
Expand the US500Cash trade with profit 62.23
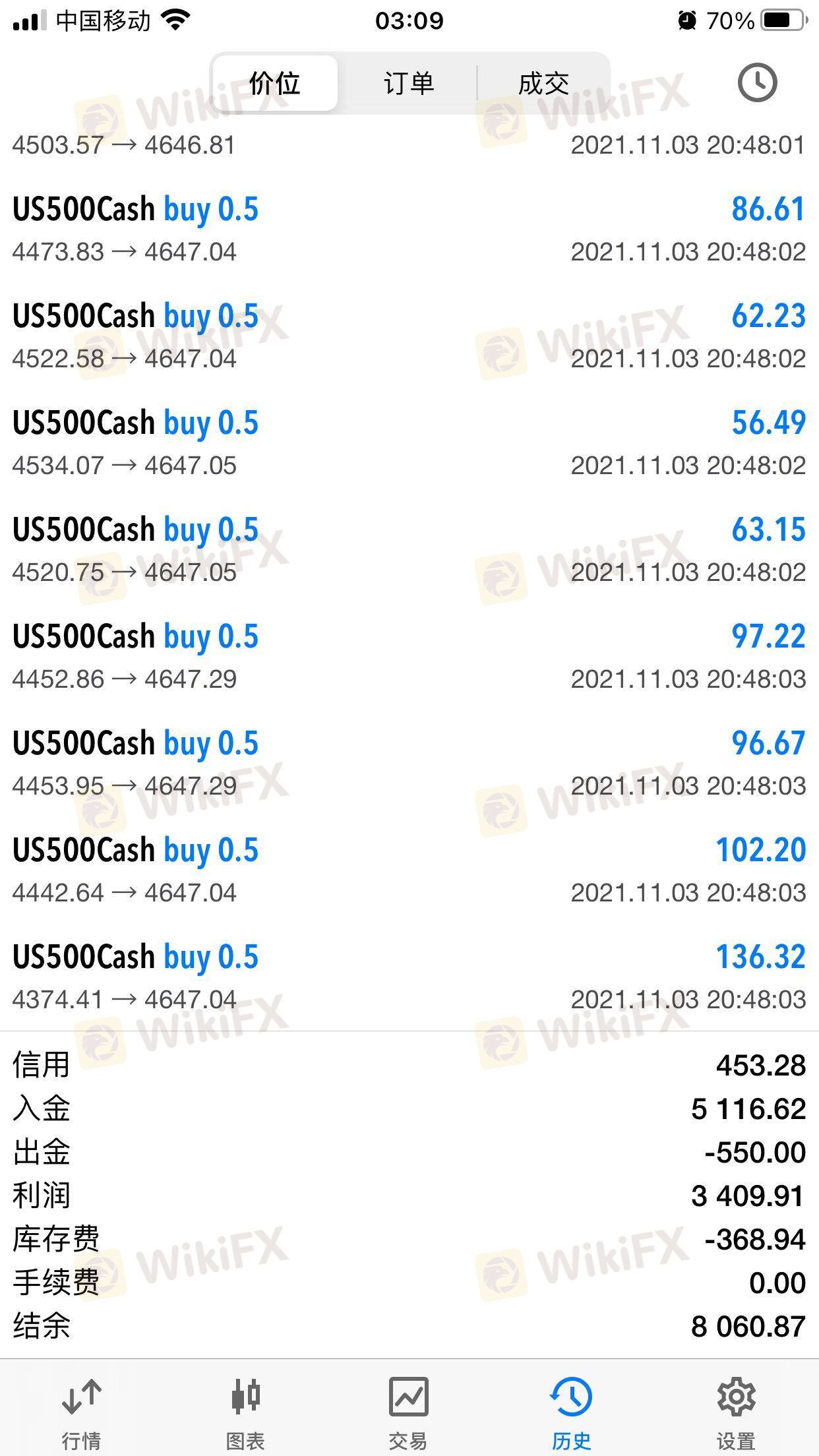pos(409,336)
